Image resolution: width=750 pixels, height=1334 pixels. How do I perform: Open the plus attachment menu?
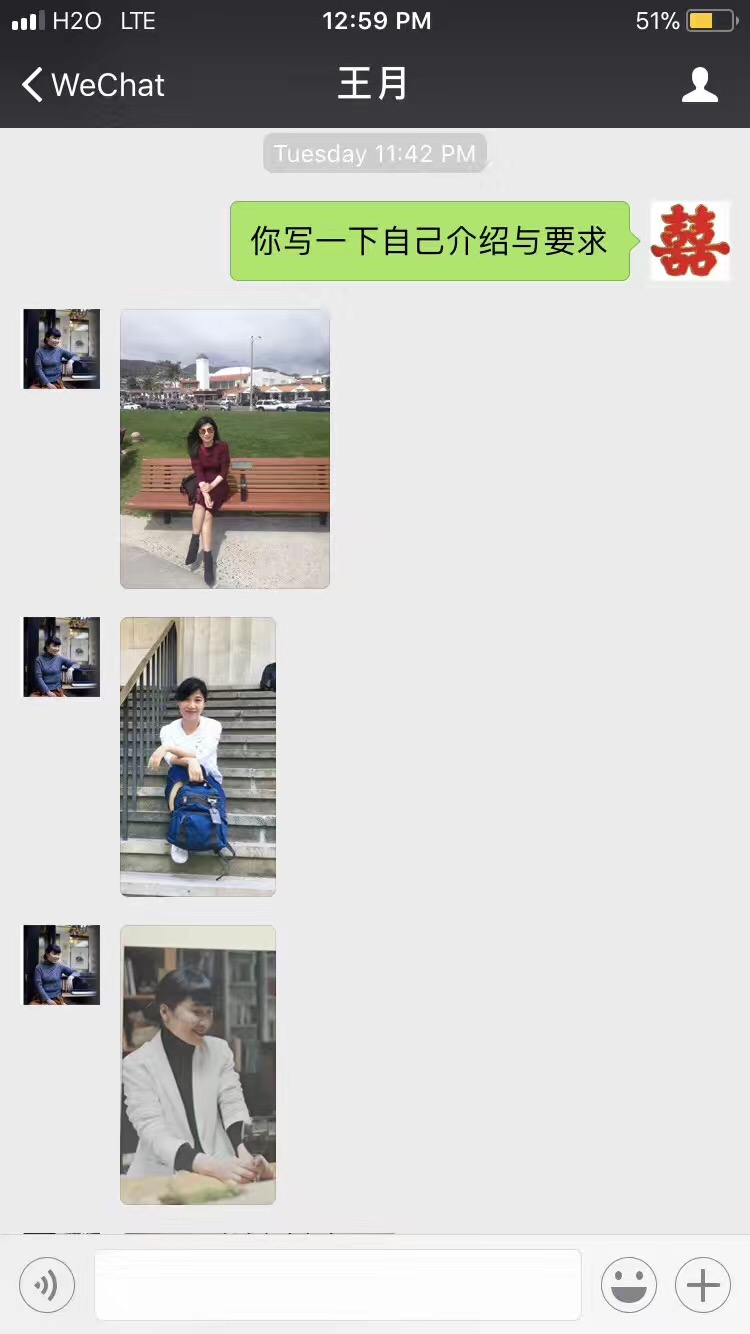click(x=703, y=1284)
